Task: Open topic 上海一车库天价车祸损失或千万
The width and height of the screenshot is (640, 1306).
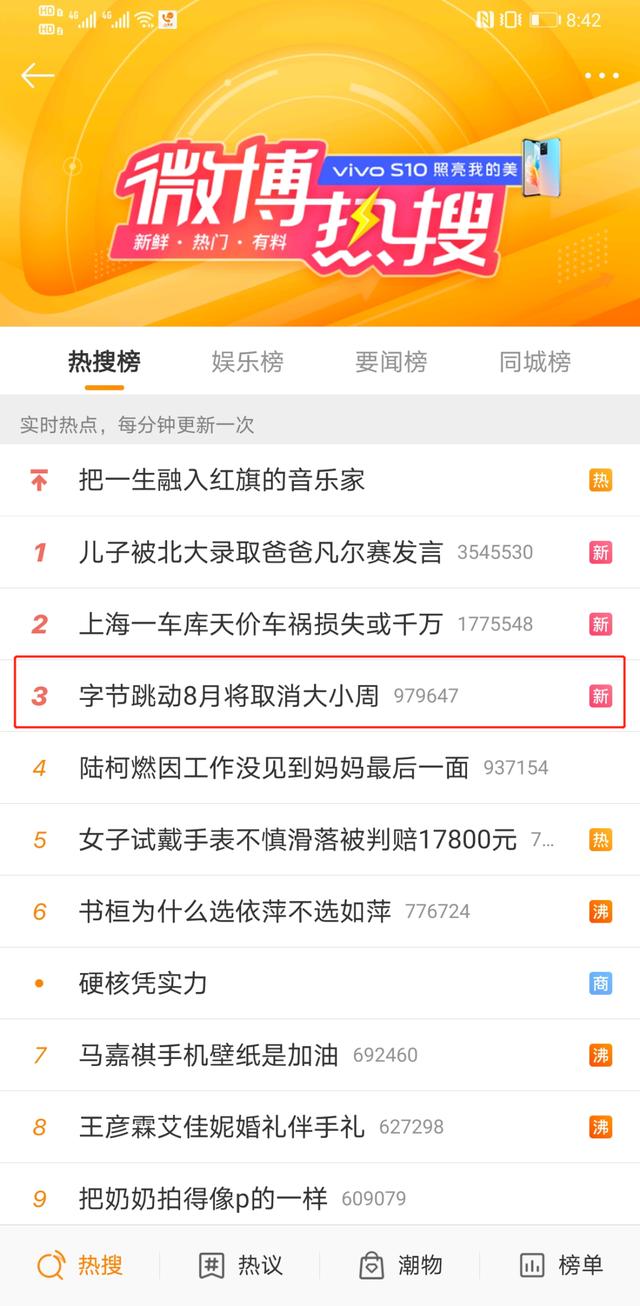Action: point(260,624)
